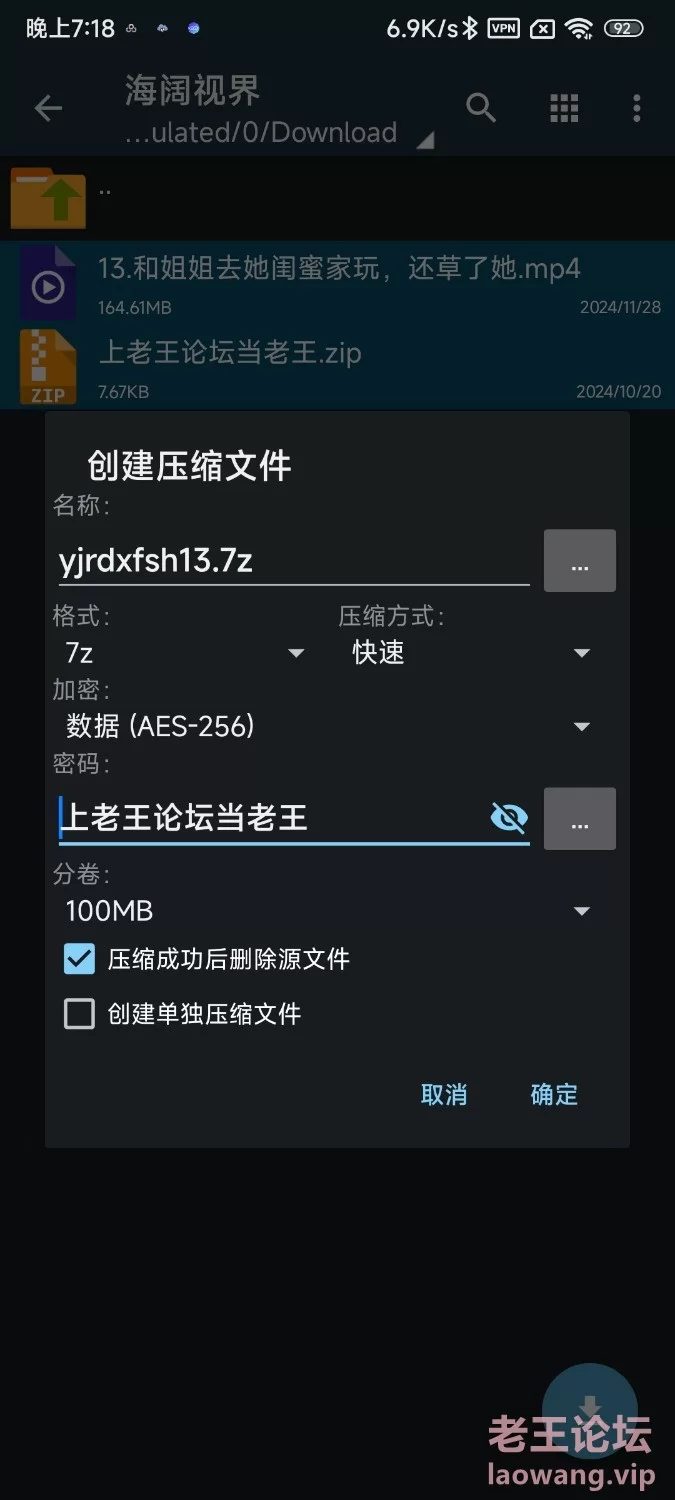
Task: Open the options button beside the password field
Action: click(580, 819)
